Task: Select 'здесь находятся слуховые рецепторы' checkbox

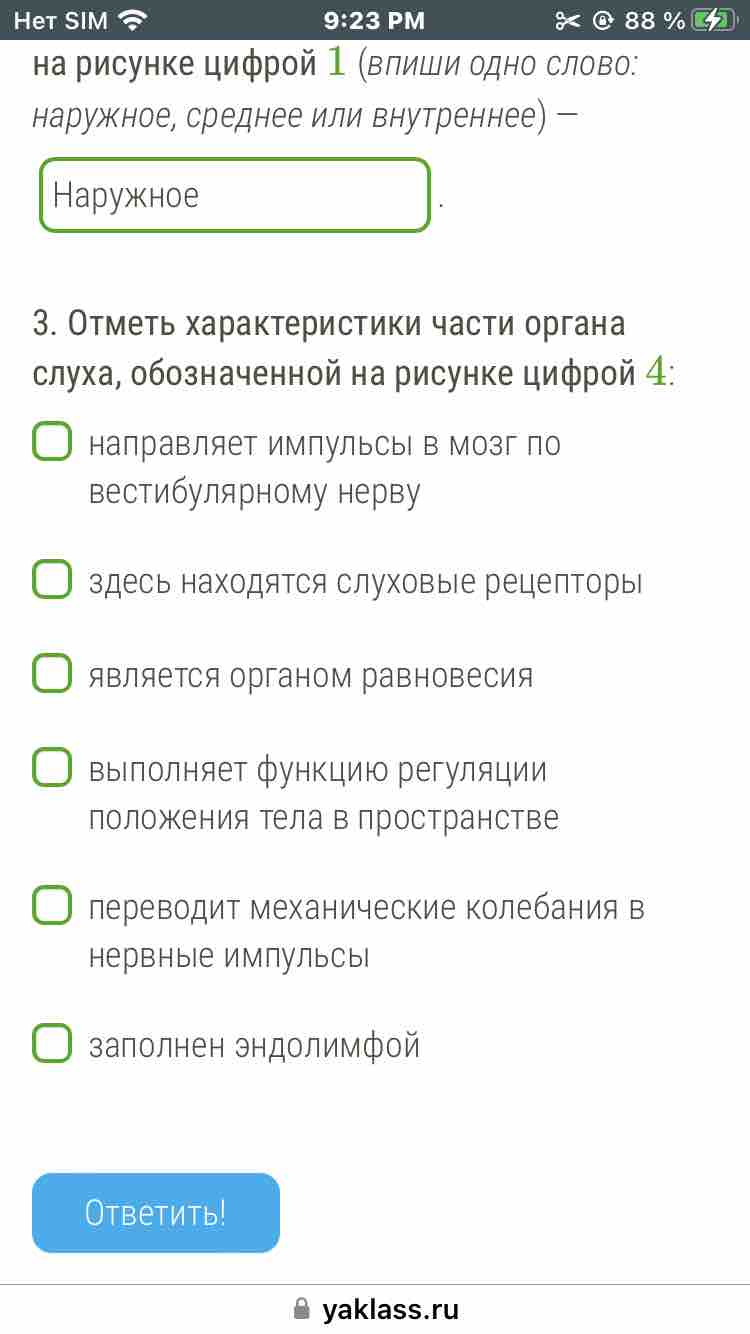Action: 52,579
